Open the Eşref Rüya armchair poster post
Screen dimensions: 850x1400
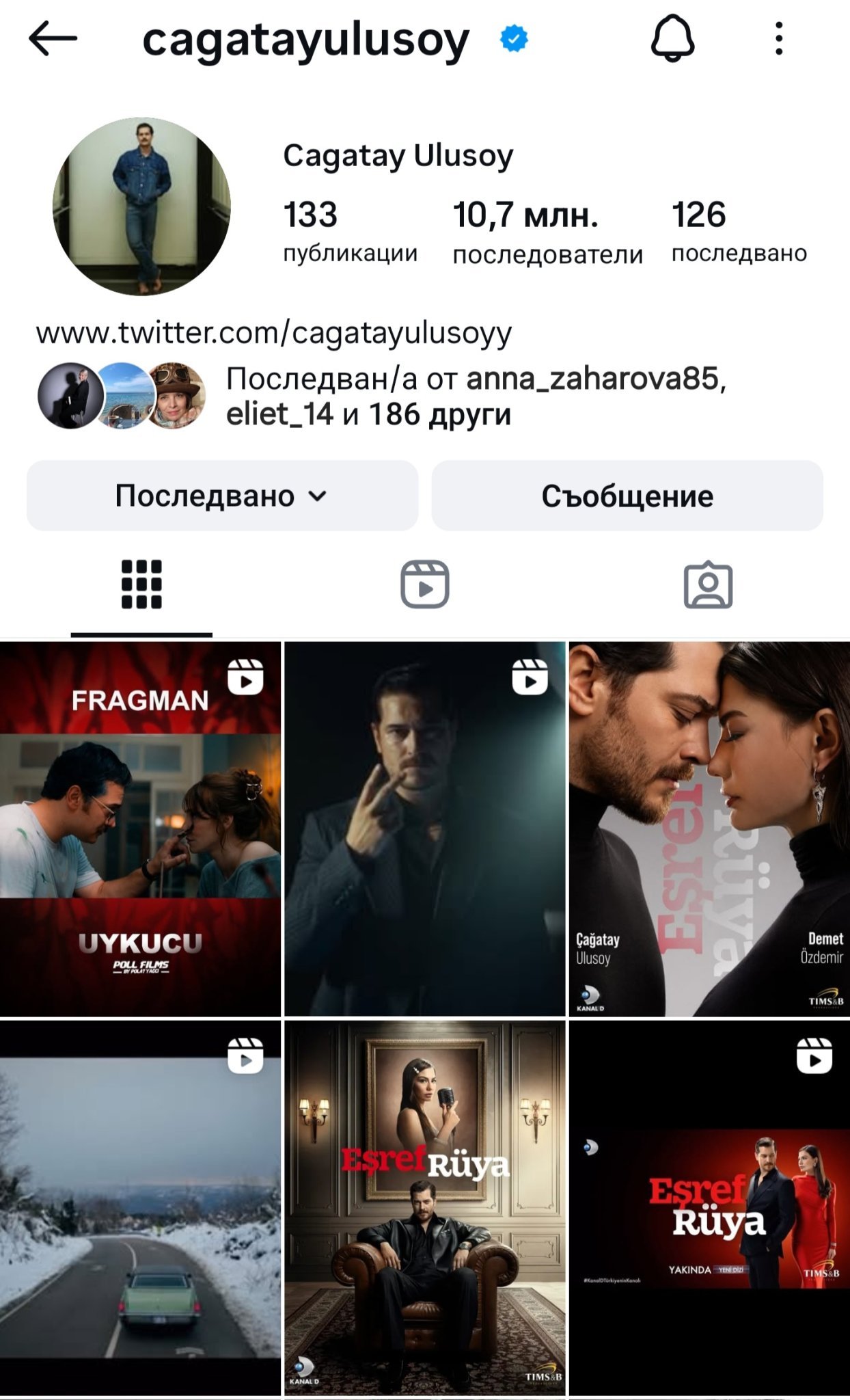424,1207
